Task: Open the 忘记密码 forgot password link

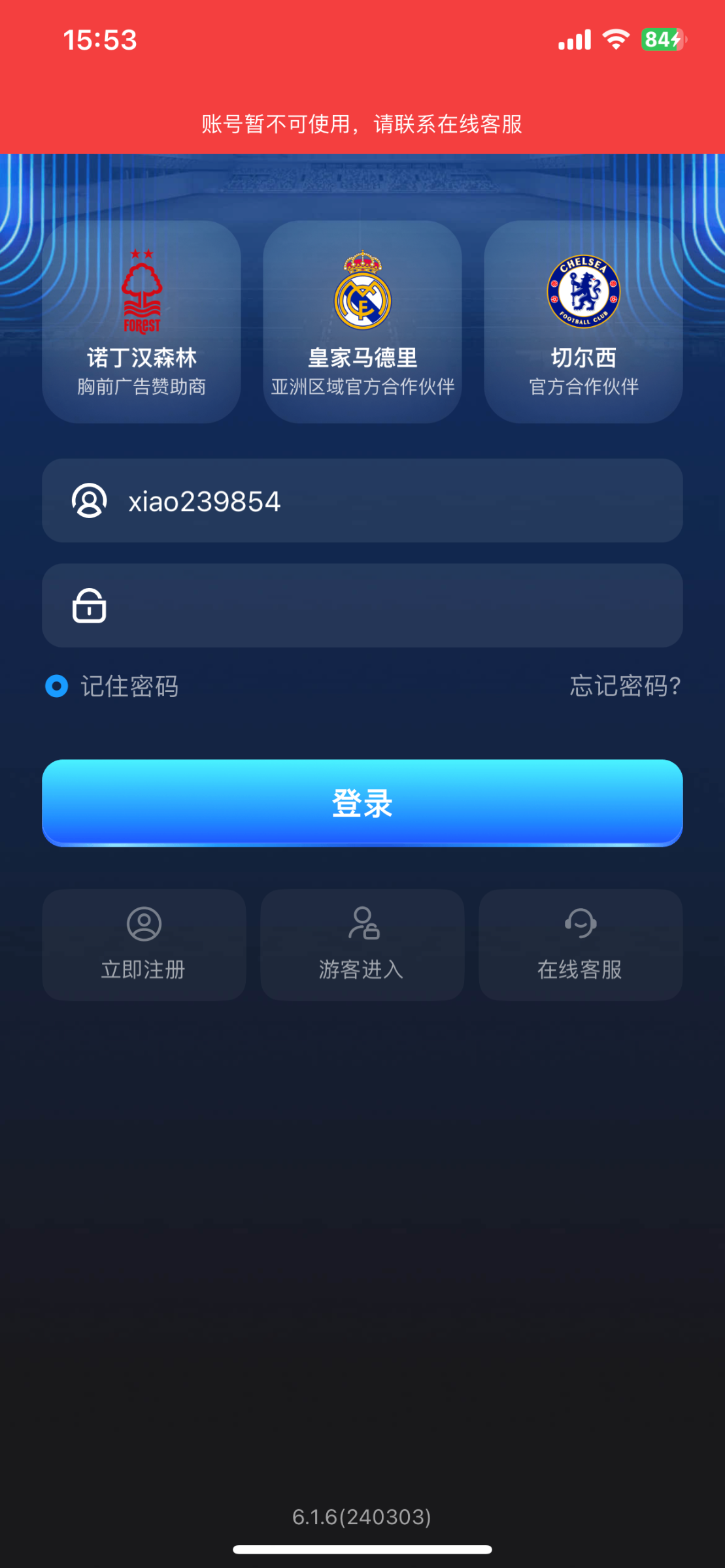Action: click(623, 685)
